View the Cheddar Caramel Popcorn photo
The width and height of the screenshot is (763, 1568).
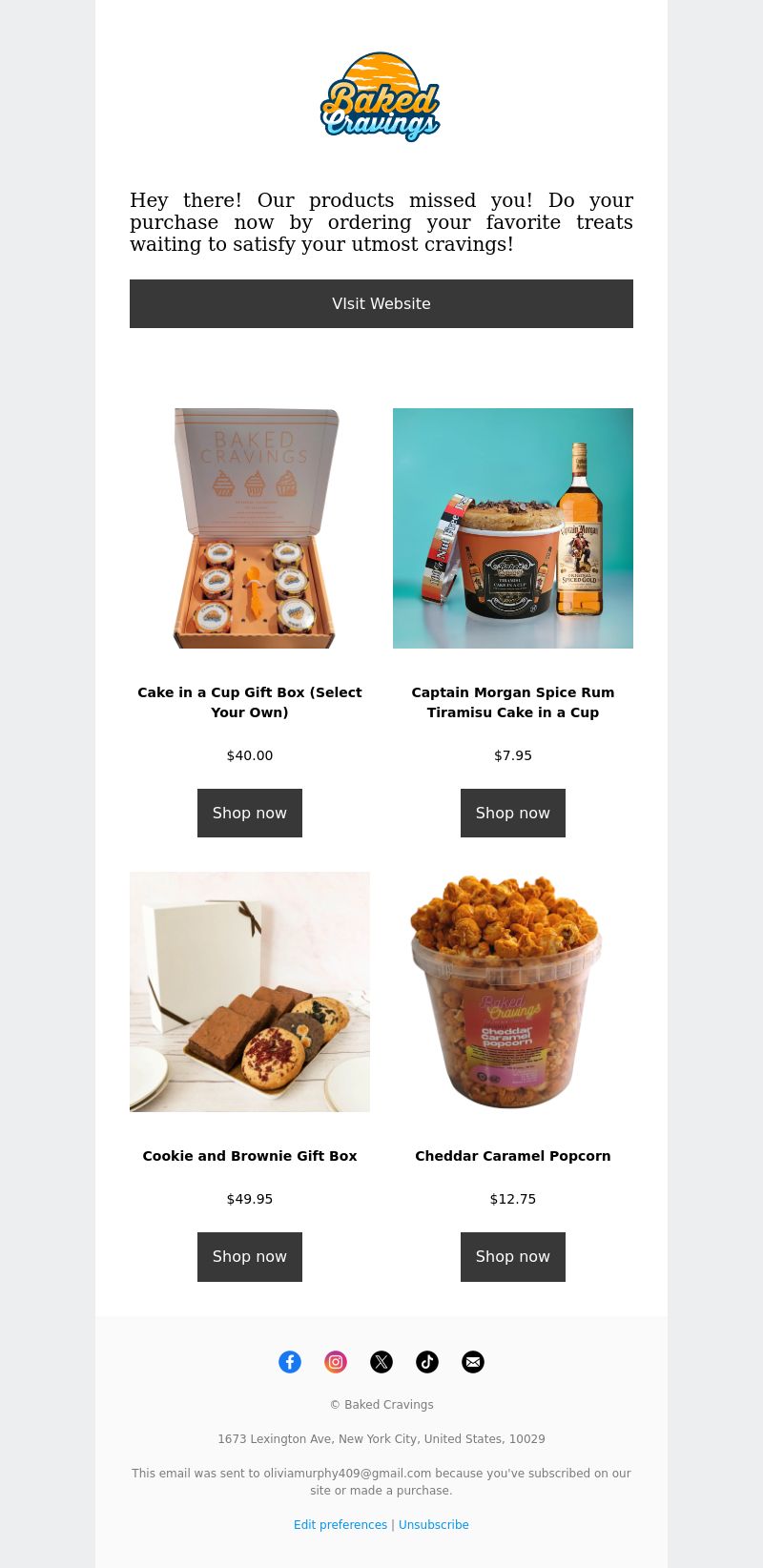[x=513, y=992]
